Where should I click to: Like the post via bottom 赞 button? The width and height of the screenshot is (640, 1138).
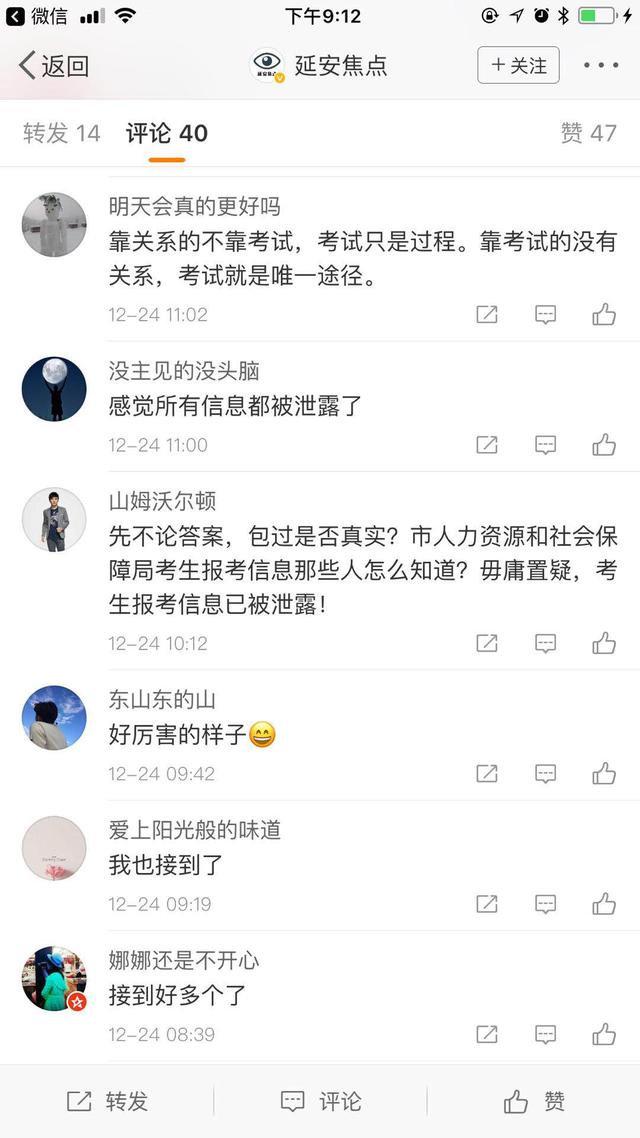pyautogui.click(x=534, y=1101)
